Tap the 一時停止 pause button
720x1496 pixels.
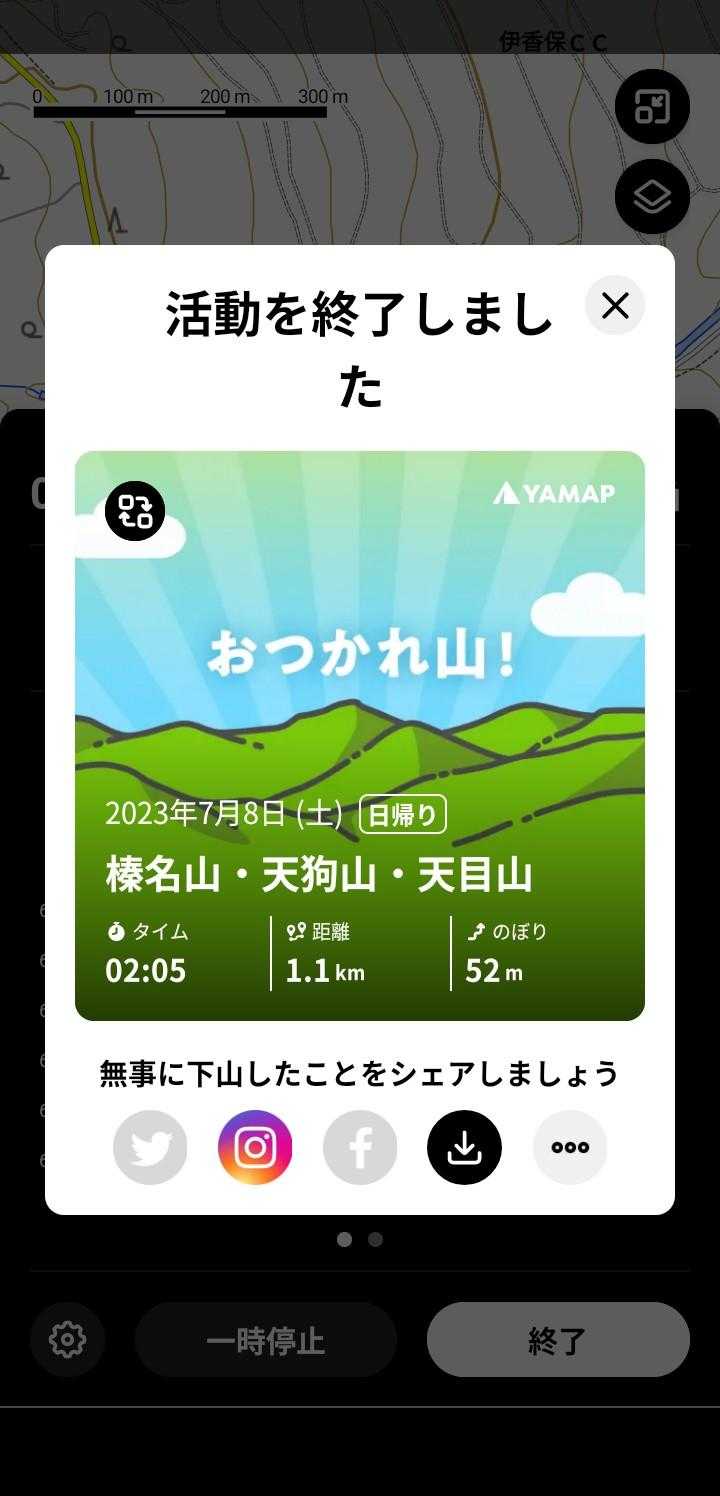tap(266, 1340)
